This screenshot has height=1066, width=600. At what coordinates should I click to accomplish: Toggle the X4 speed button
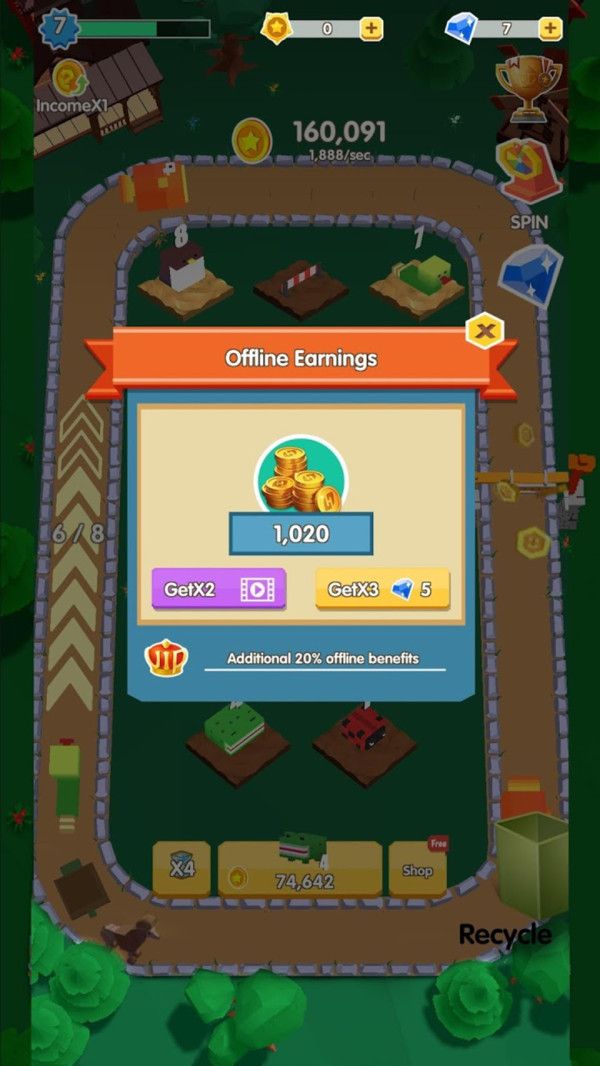tap(181, 868)
